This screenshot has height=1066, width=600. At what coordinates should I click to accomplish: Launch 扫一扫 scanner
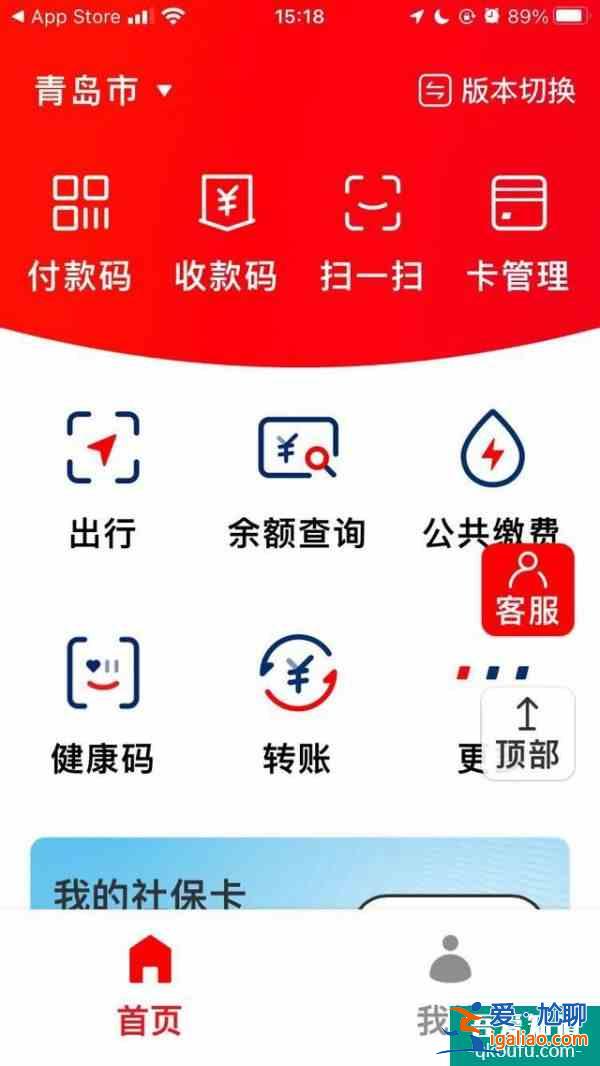click(372, 234)
